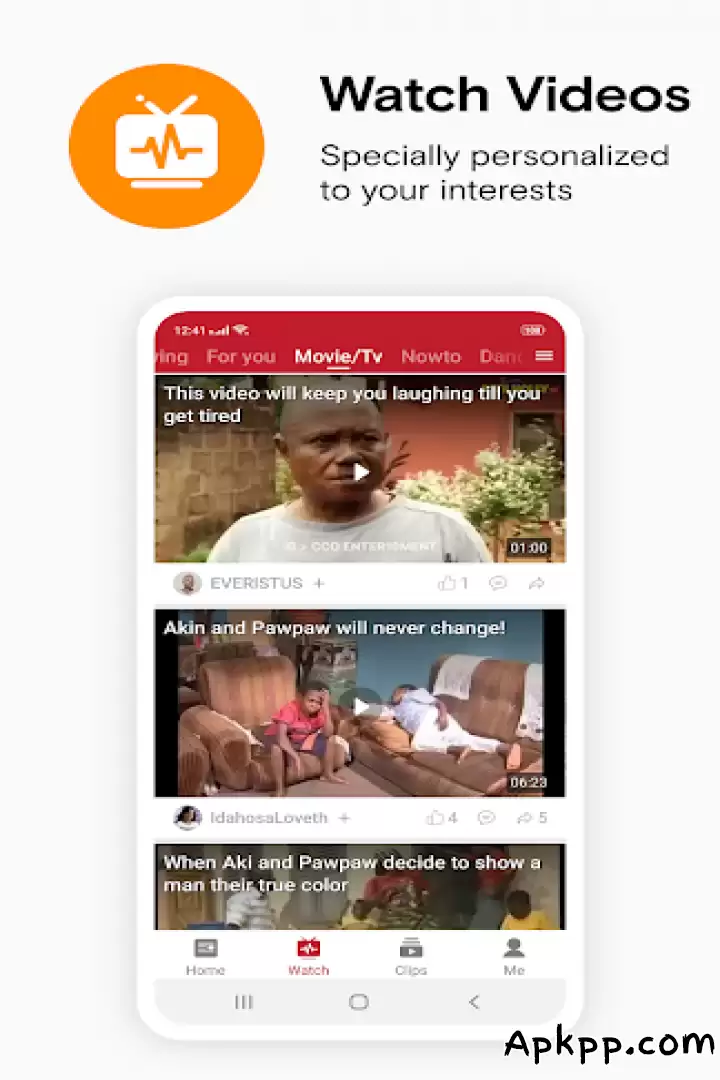Viewport: 720px width, 1080px height.
Task: Share the Akin and Pawpaw video
Action: (527, 817)
